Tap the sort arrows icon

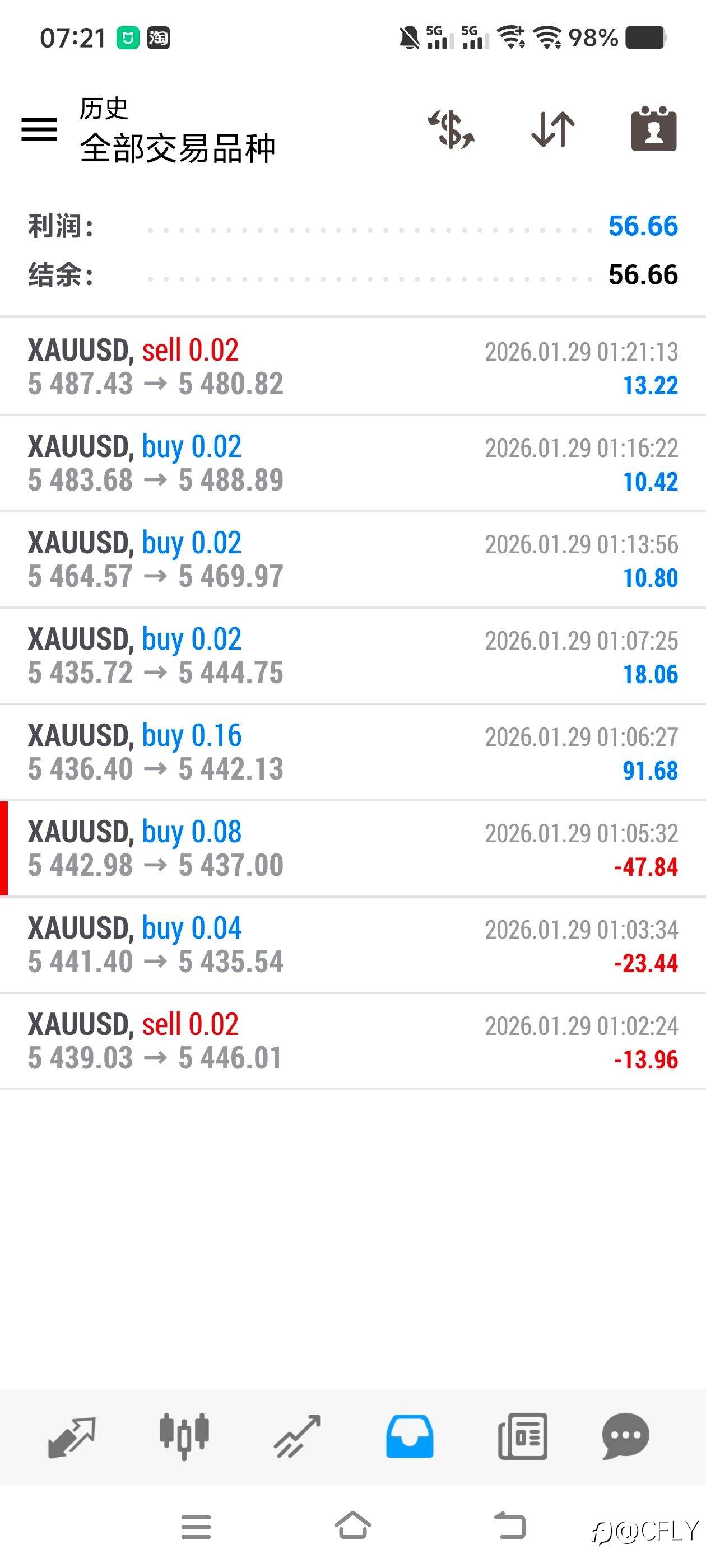click(x=552, y=130)
